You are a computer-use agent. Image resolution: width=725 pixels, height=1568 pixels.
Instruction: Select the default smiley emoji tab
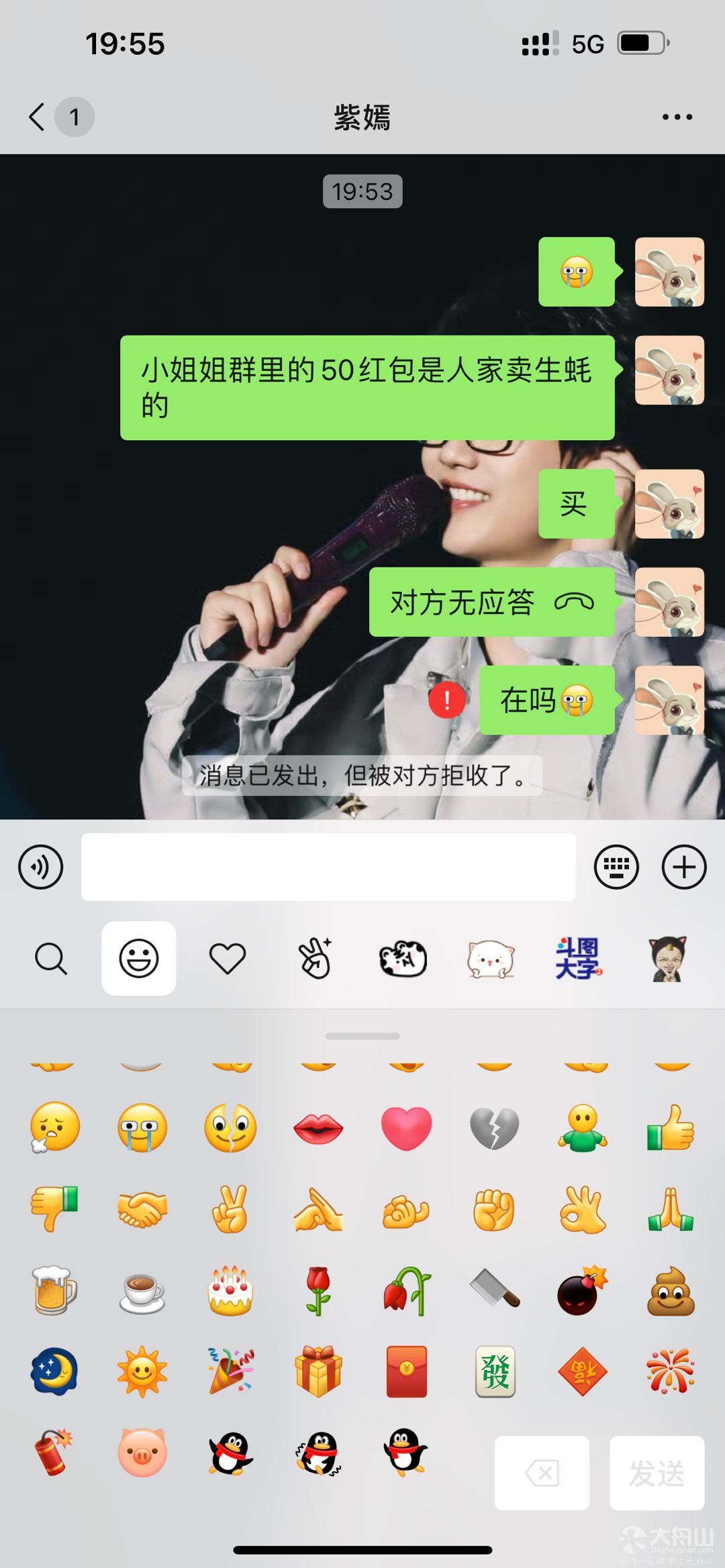139,958
